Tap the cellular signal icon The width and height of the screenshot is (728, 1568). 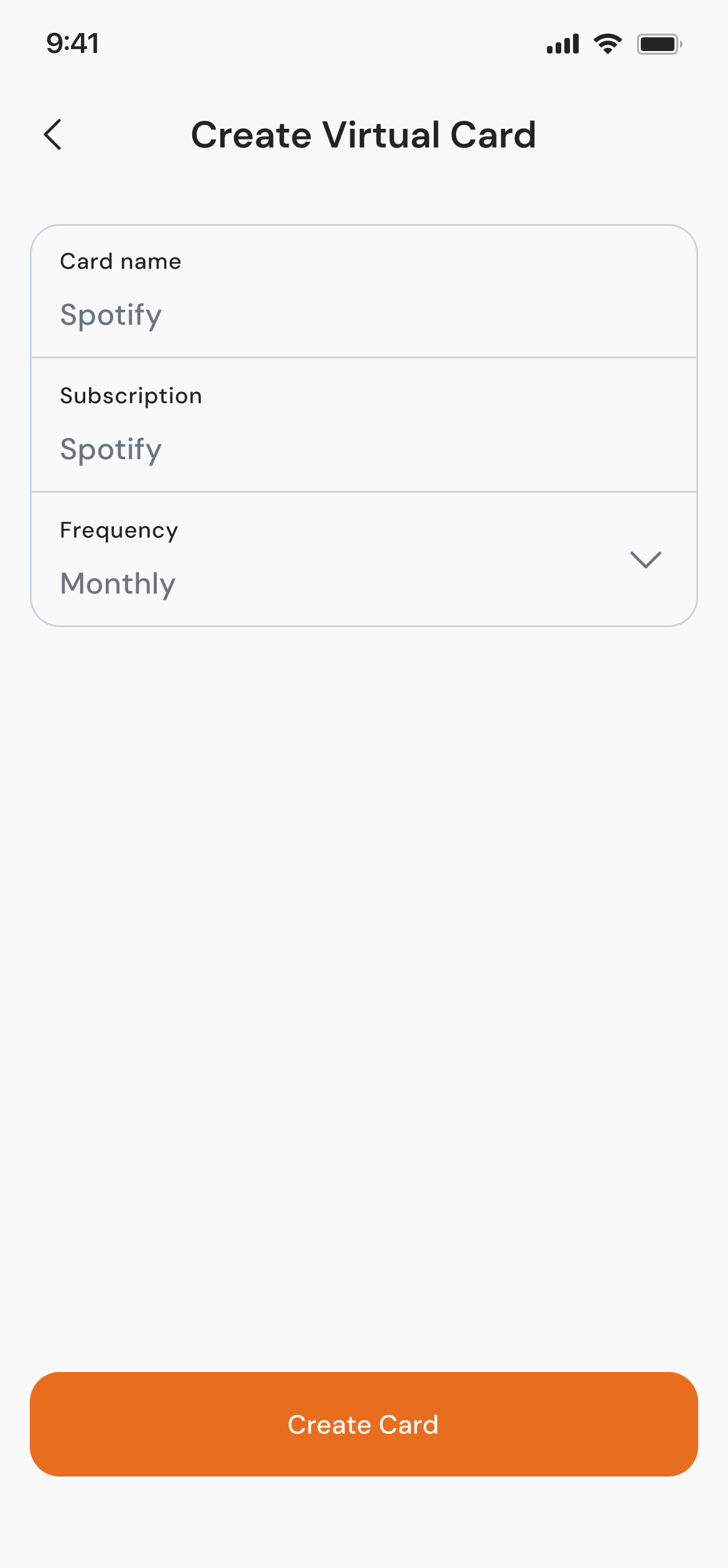click(561, 44)
